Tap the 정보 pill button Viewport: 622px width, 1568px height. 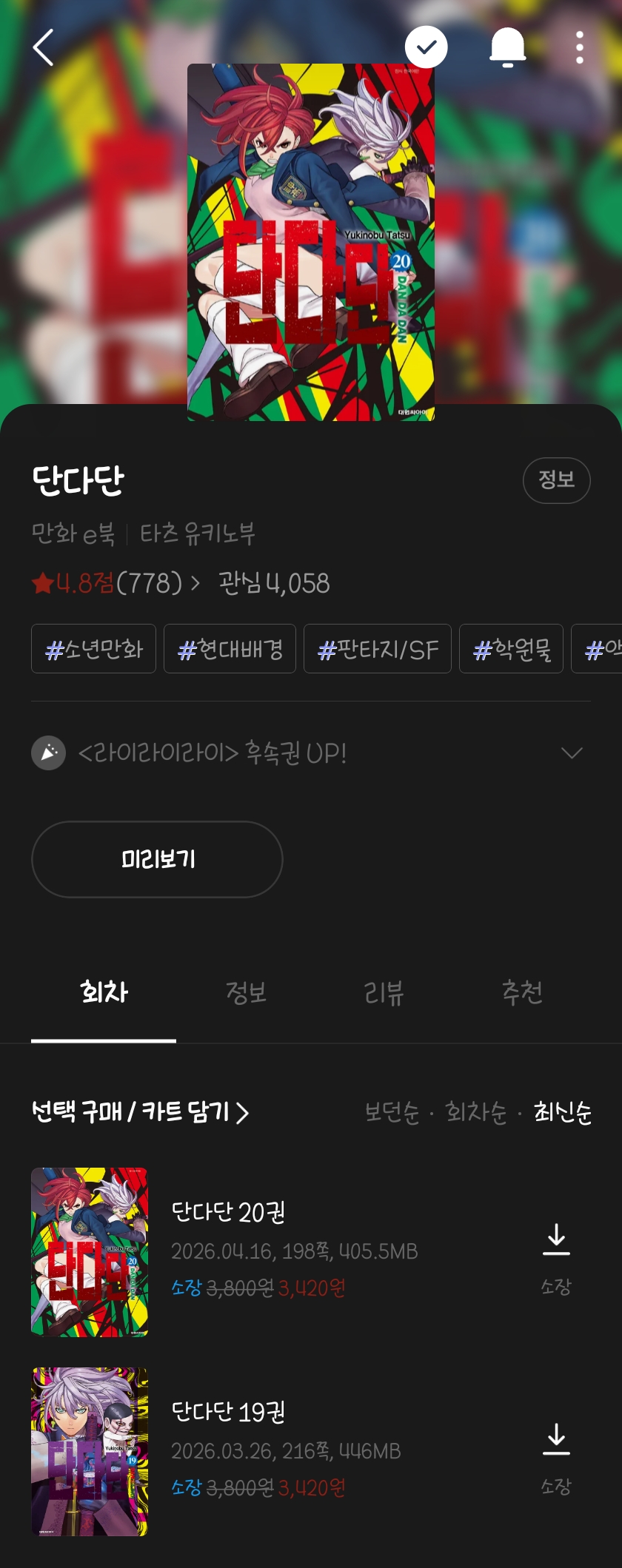[x=556, y=480]
